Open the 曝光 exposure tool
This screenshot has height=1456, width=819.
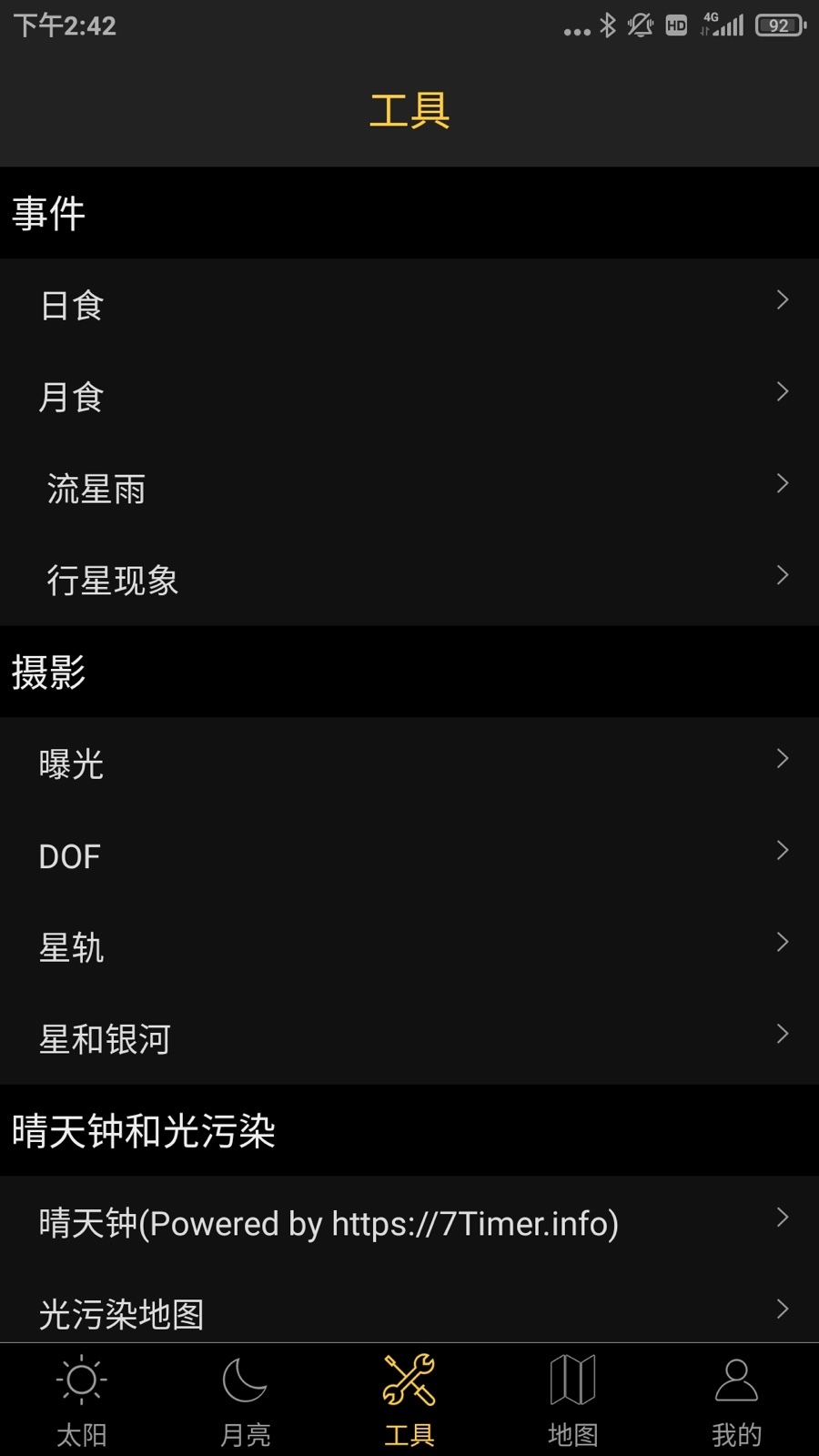point(409,763)
